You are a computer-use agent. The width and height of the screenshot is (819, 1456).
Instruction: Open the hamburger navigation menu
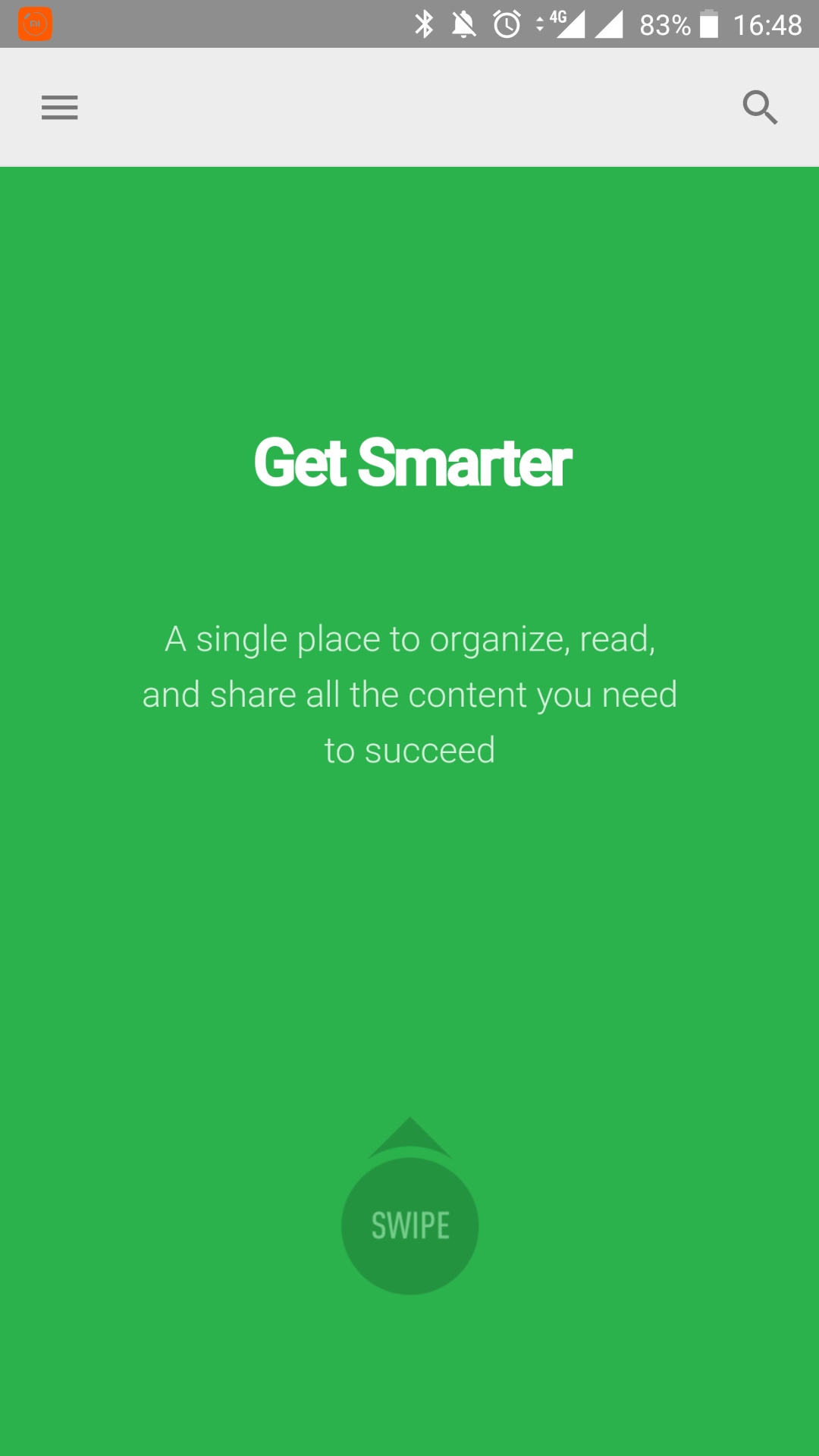60,108
